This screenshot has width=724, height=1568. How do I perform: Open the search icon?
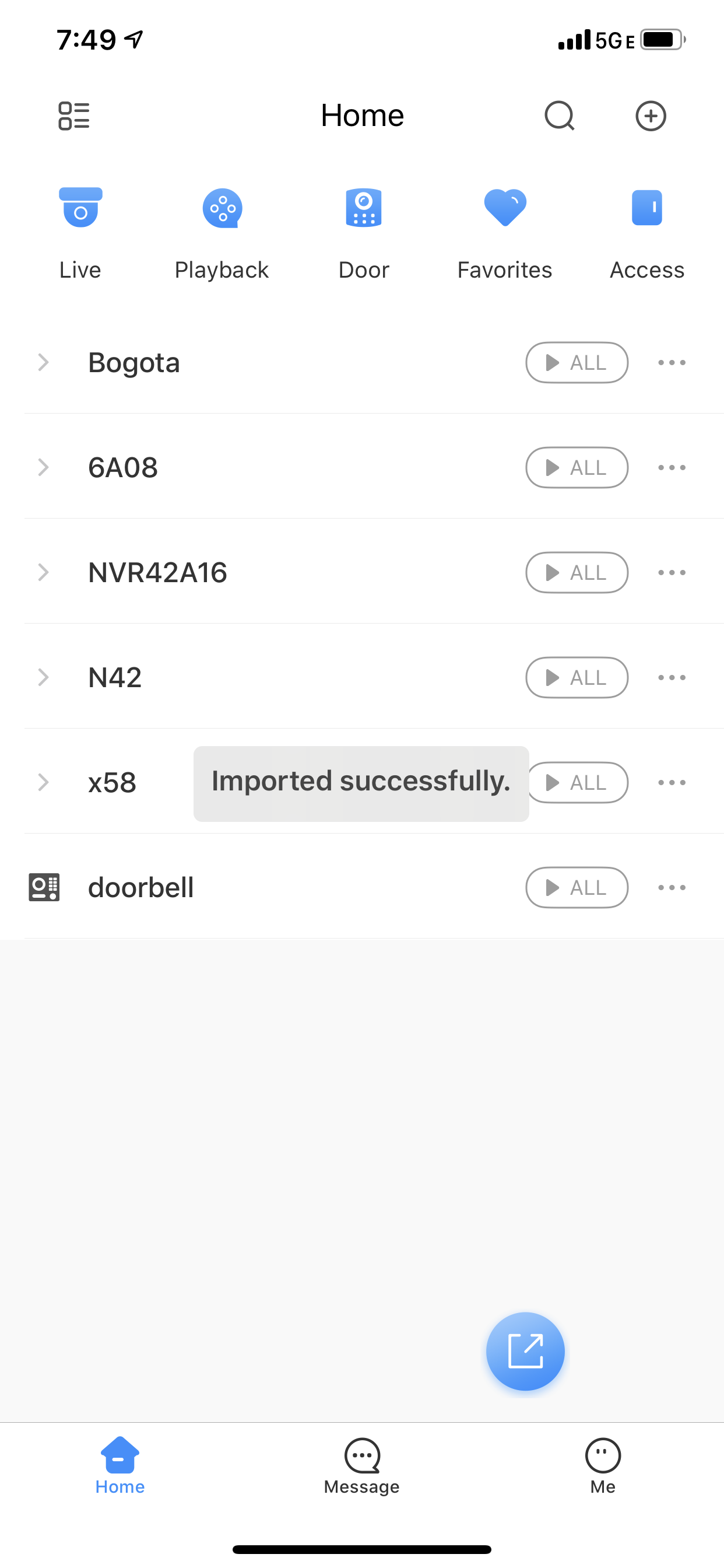pos(559,116)
